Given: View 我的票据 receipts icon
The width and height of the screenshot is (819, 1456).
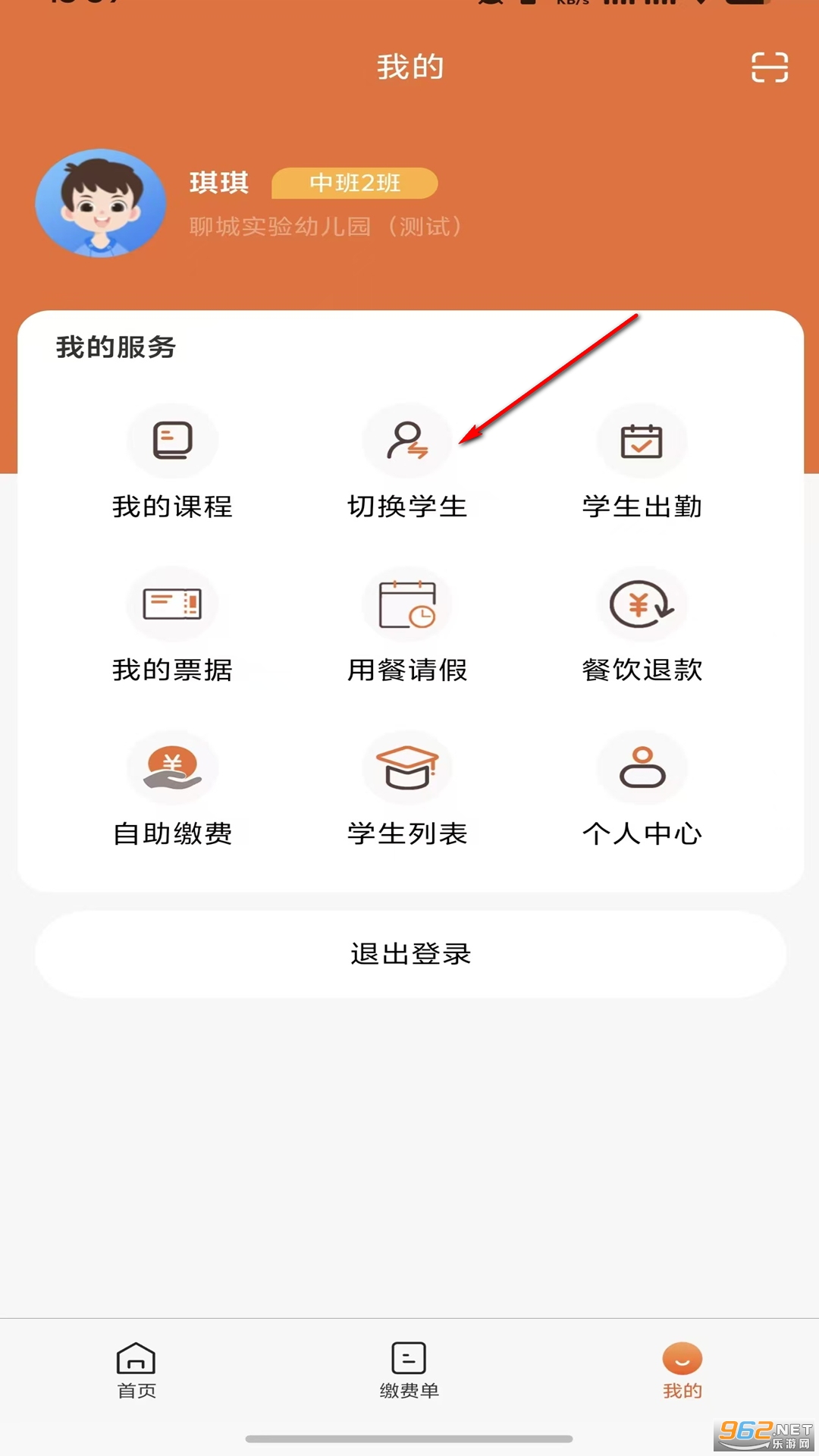Looking at the screenshot, I should (173, 626).
